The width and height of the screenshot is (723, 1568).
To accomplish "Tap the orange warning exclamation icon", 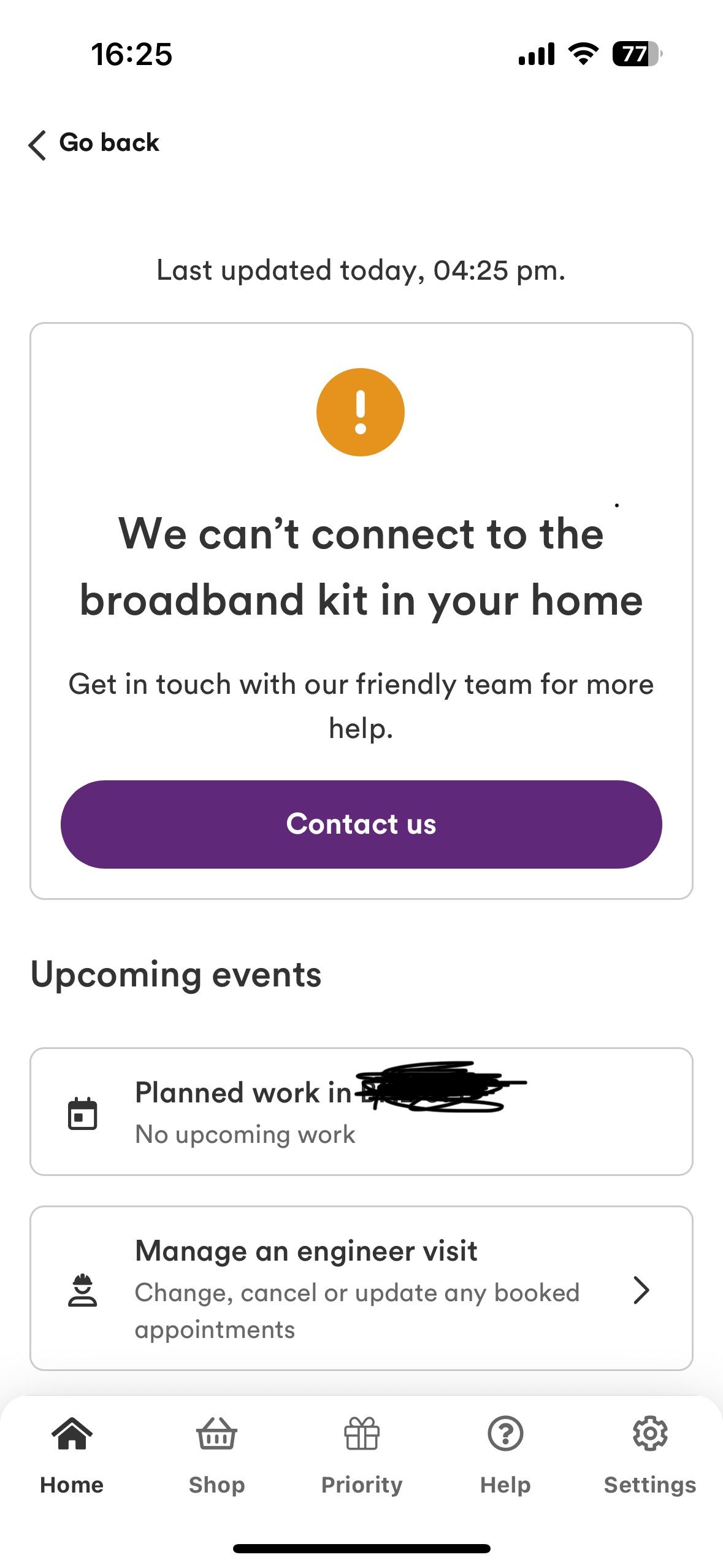I will pyautogui.click(x=362, y=412).
